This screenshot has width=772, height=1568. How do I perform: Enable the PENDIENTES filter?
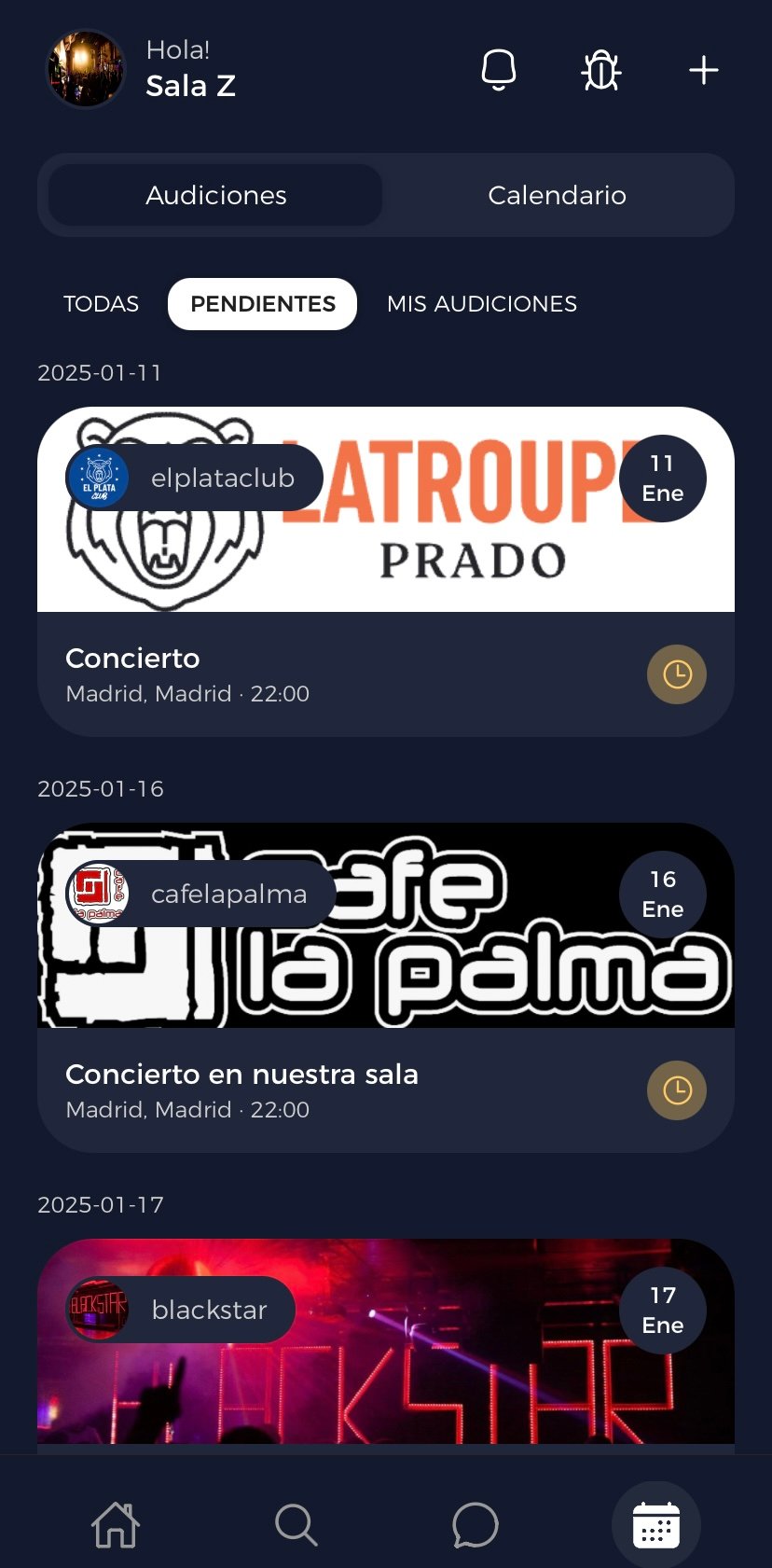click(262, 303)
